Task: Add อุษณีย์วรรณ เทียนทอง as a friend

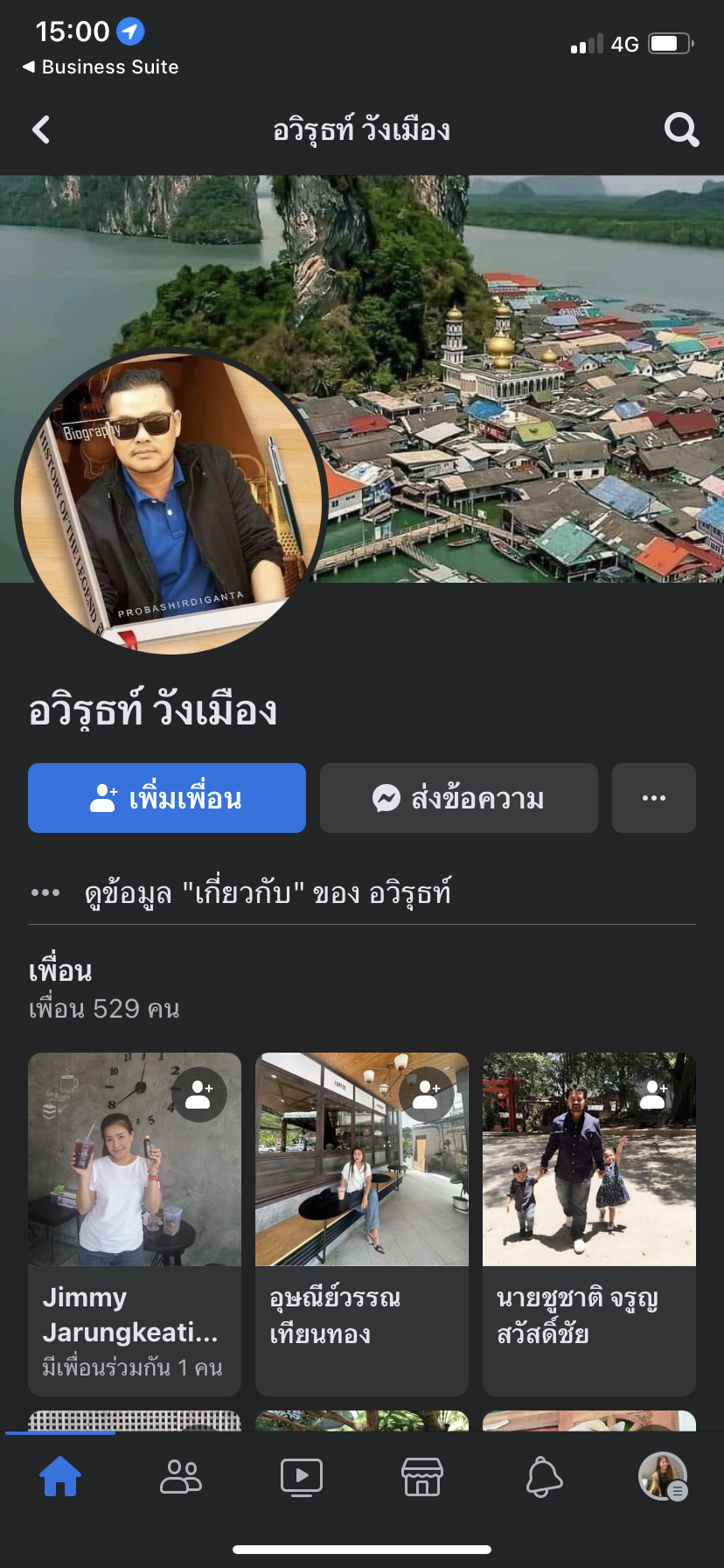Action: pyautogui.click(x=427, y=1095)
